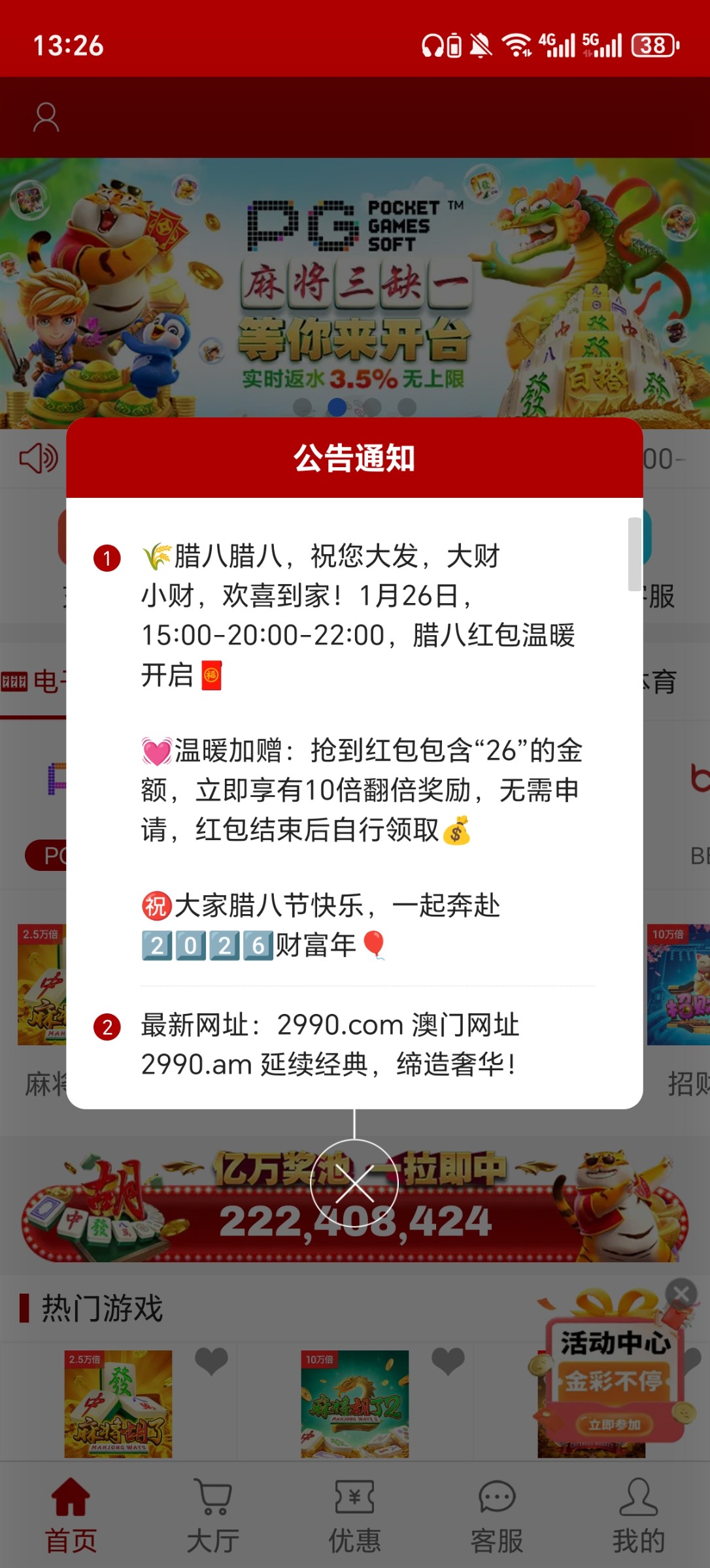
Task: Open the user profile icon at top
Action: point(46,118)
